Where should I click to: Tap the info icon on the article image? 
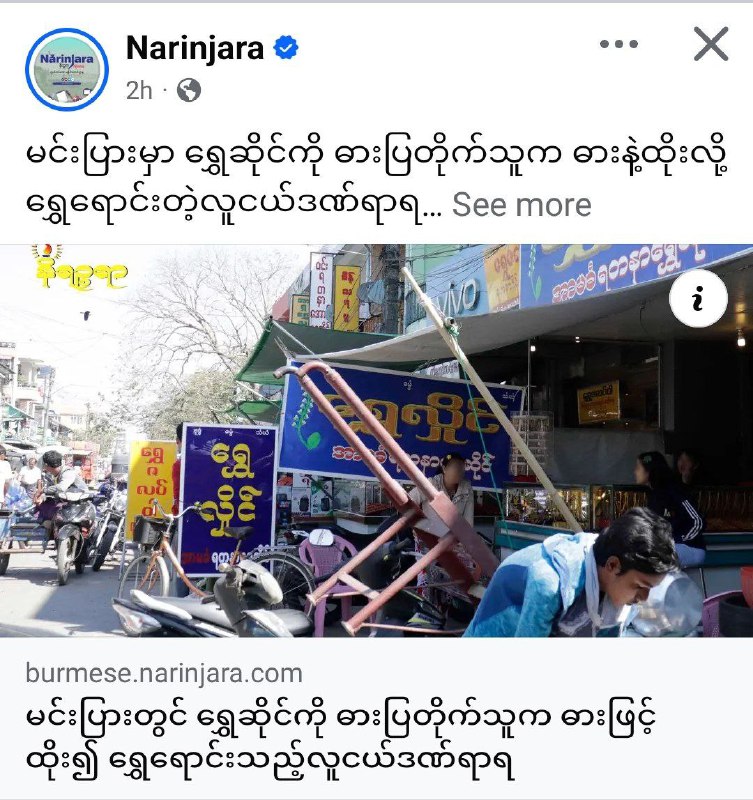click(698, 298)
